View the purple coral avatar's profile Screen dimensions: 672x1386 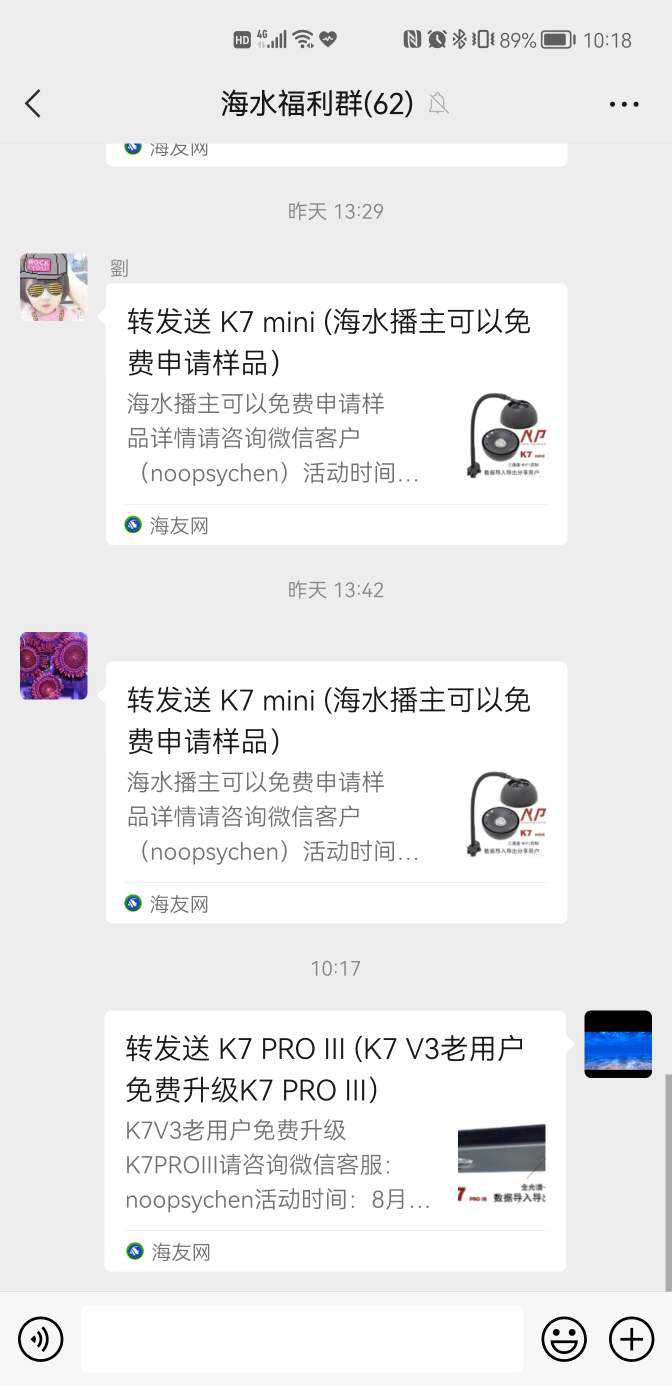(x=54, y=665)
